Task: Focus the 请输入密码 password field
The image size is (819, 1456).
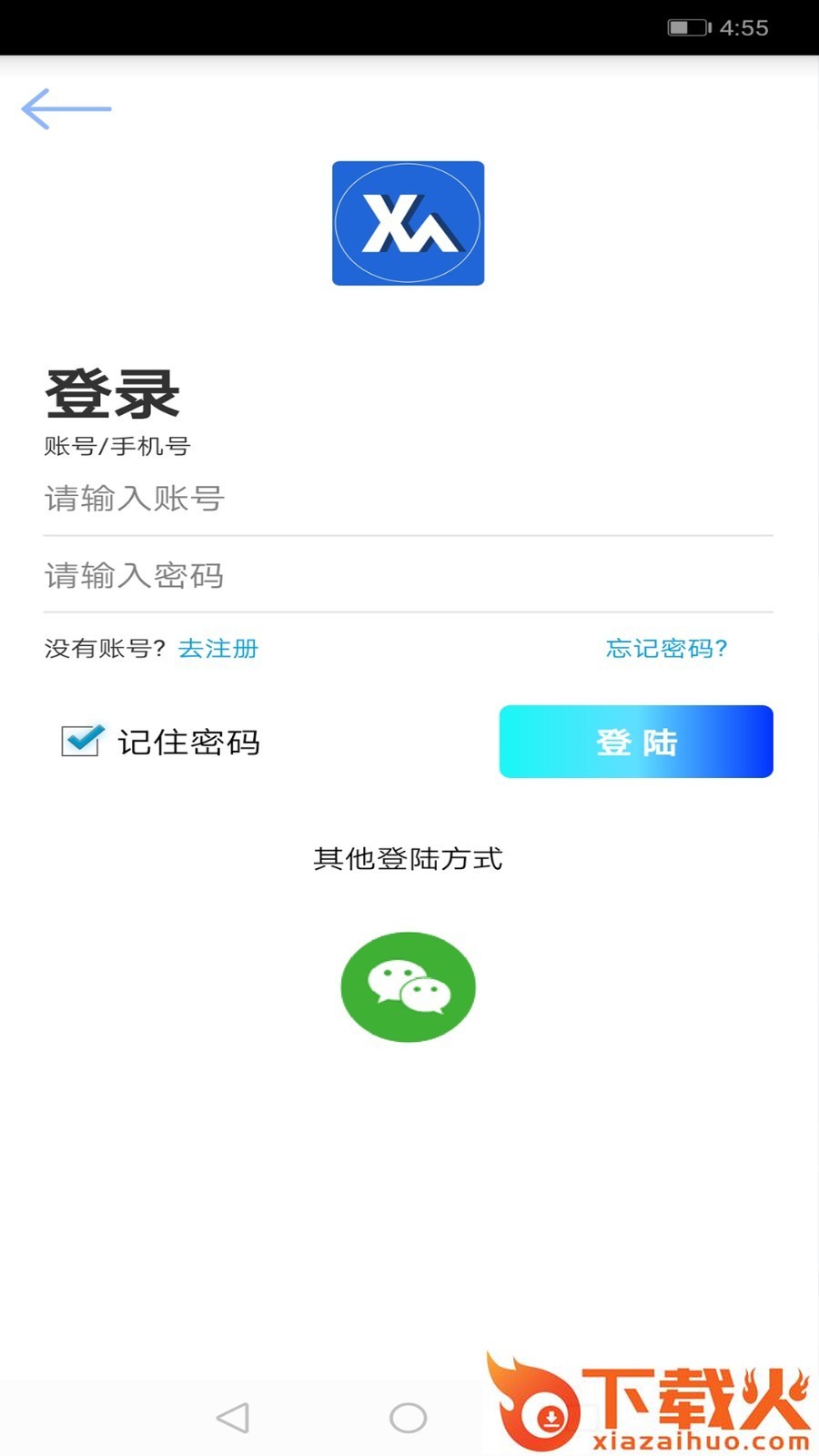Action: coord(408,575)
